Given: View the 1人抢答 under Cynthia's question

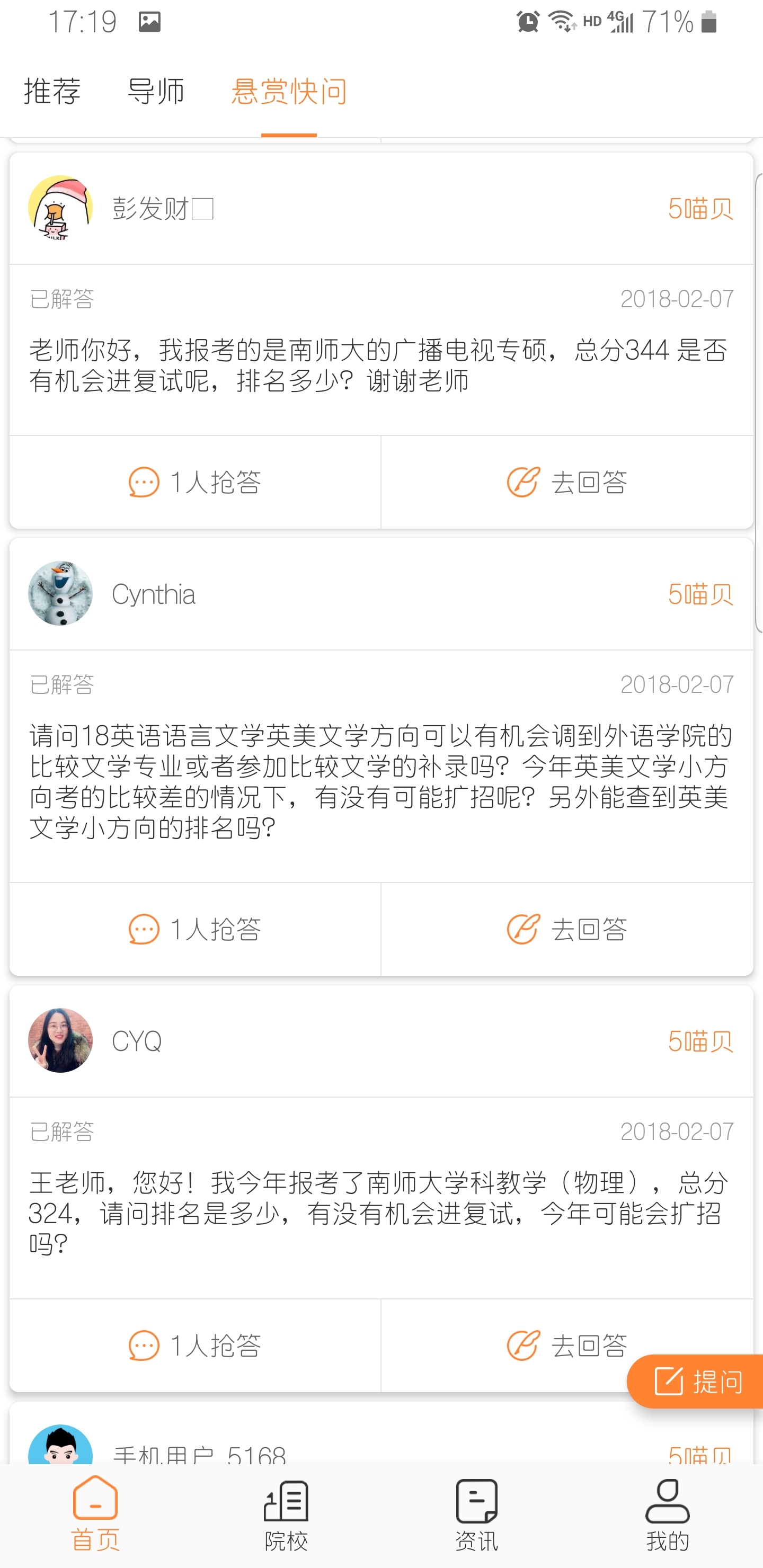Looking at the screenshot, I should click(x=195, y=929).
